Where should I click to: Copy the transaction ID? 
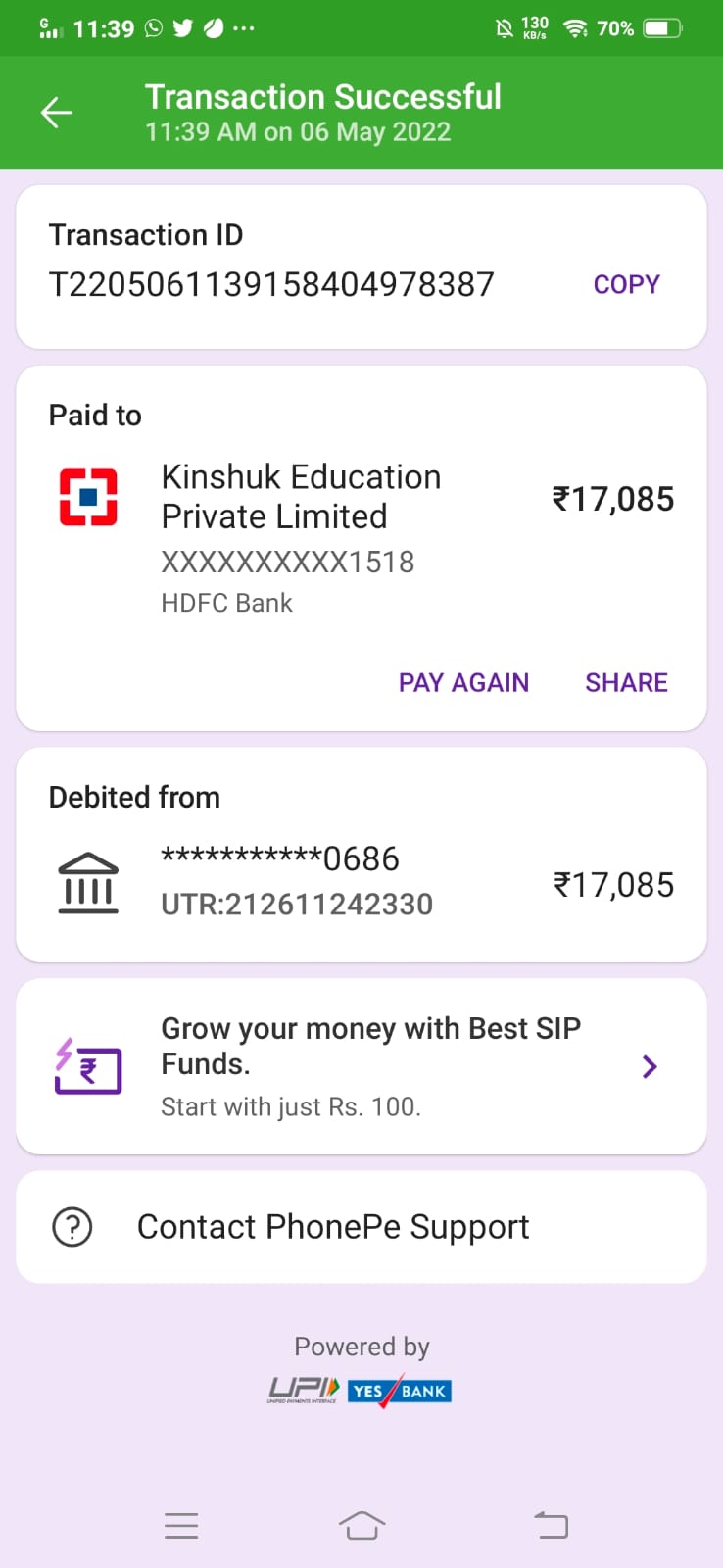[x=626, y=284]
